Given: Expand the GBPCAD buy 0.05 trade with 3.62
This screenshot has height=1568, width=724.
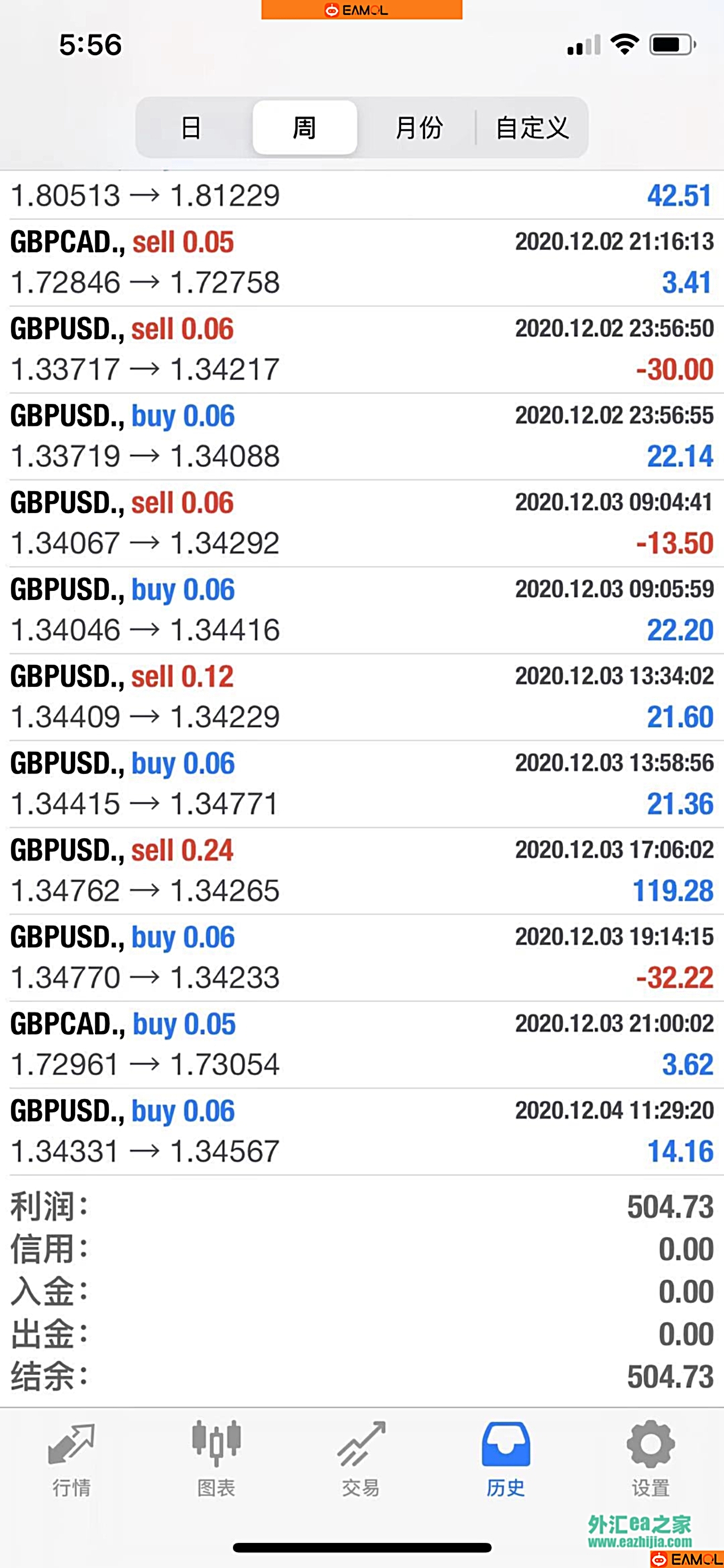Looking at the screenshot, I should point(362,1045).
